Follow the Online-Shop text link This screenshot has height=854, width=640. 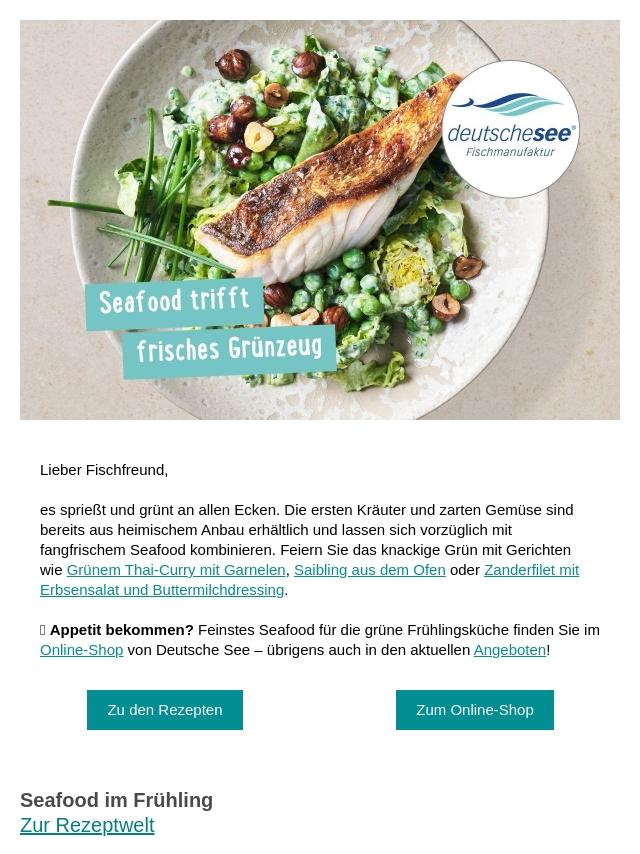[x=81, y=650]
